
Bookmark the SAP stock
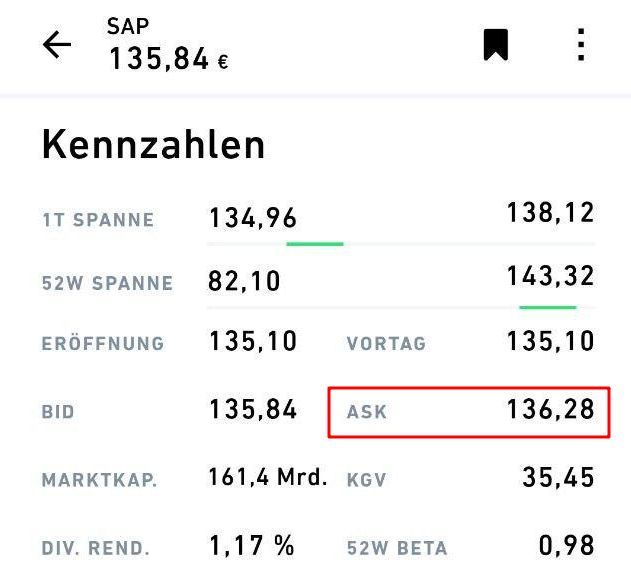496,45
